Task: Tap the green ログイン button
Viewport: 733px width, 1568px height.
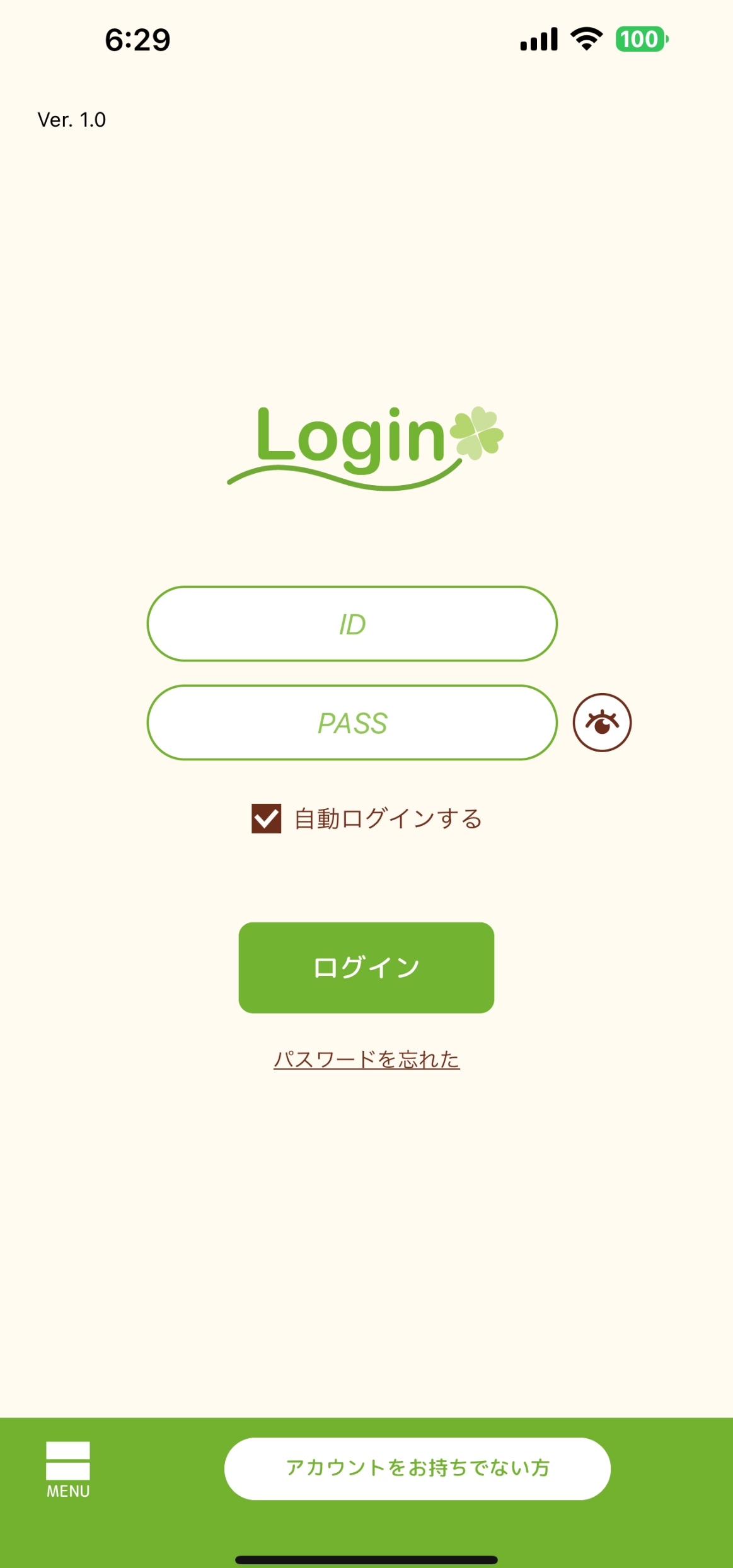Action: tap(366, 968)
